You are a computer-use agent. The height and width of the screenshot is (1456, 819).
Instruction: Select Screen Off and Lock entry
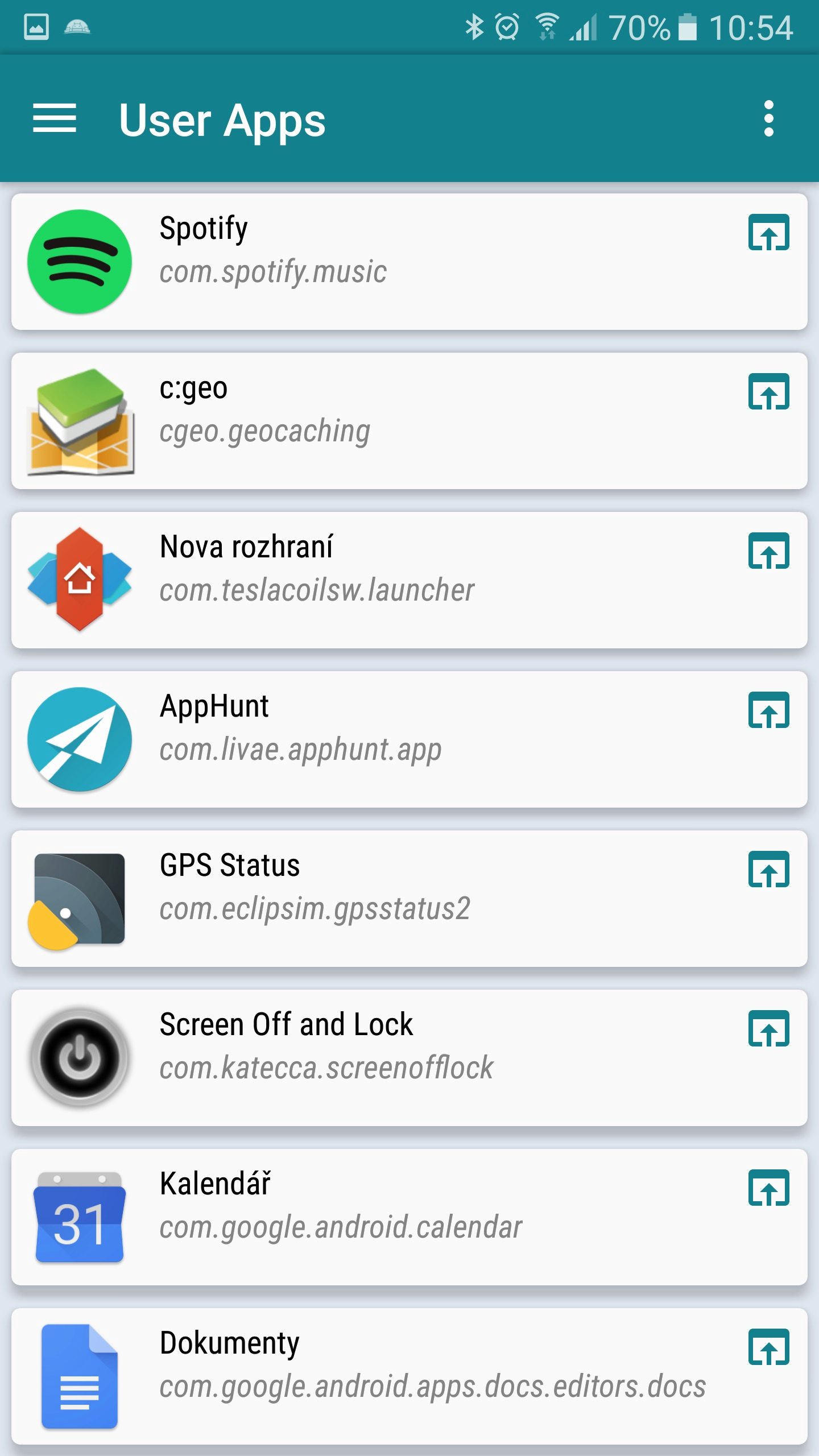(409, 1058)
